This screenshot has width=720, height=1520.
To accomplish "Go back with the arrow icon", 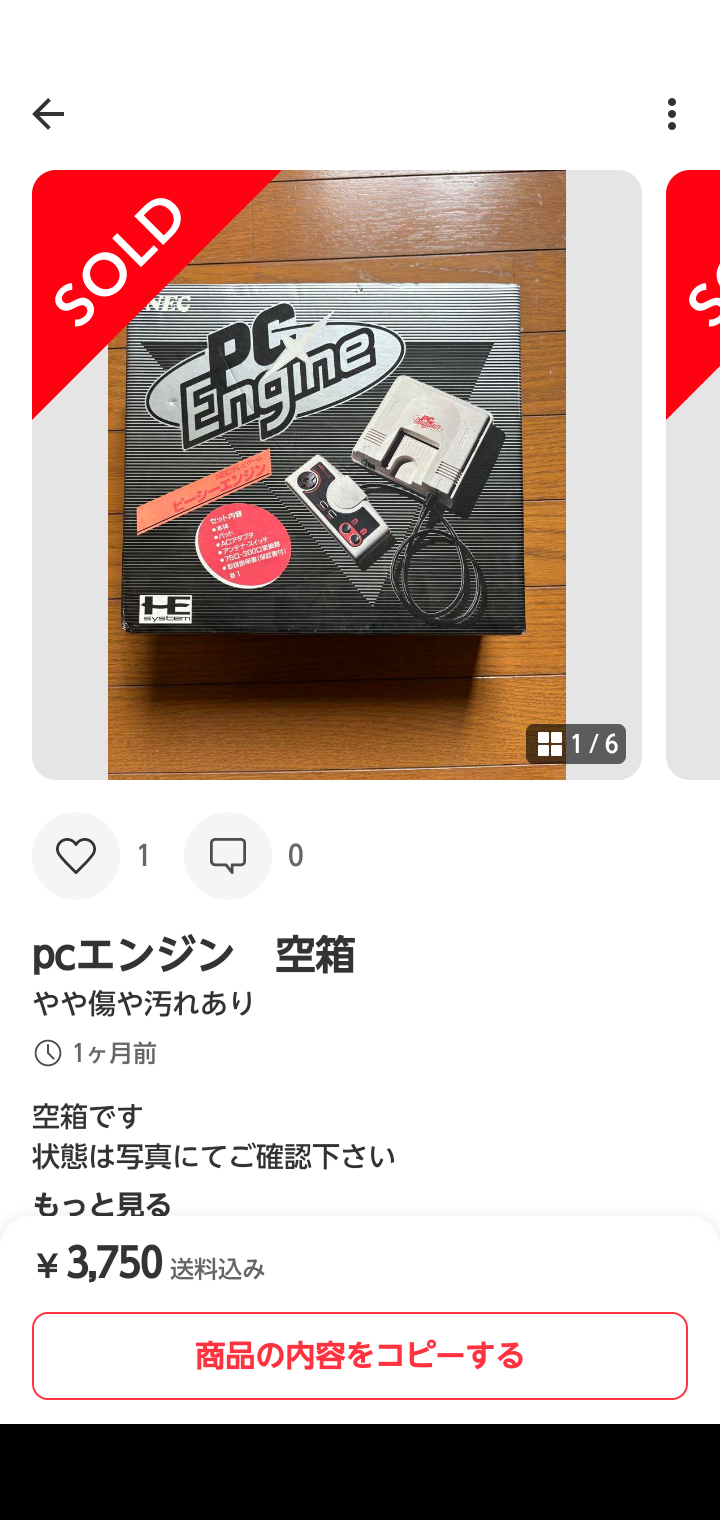I will (x=48, y=114).
